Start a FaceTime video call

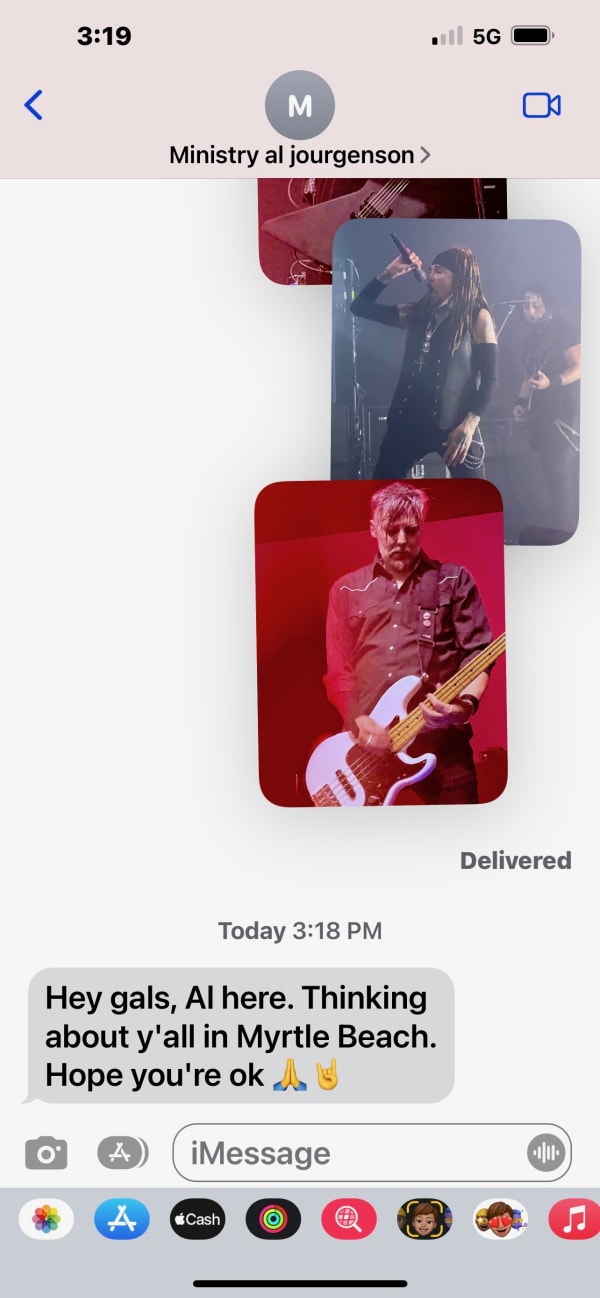tap(541, 105)
